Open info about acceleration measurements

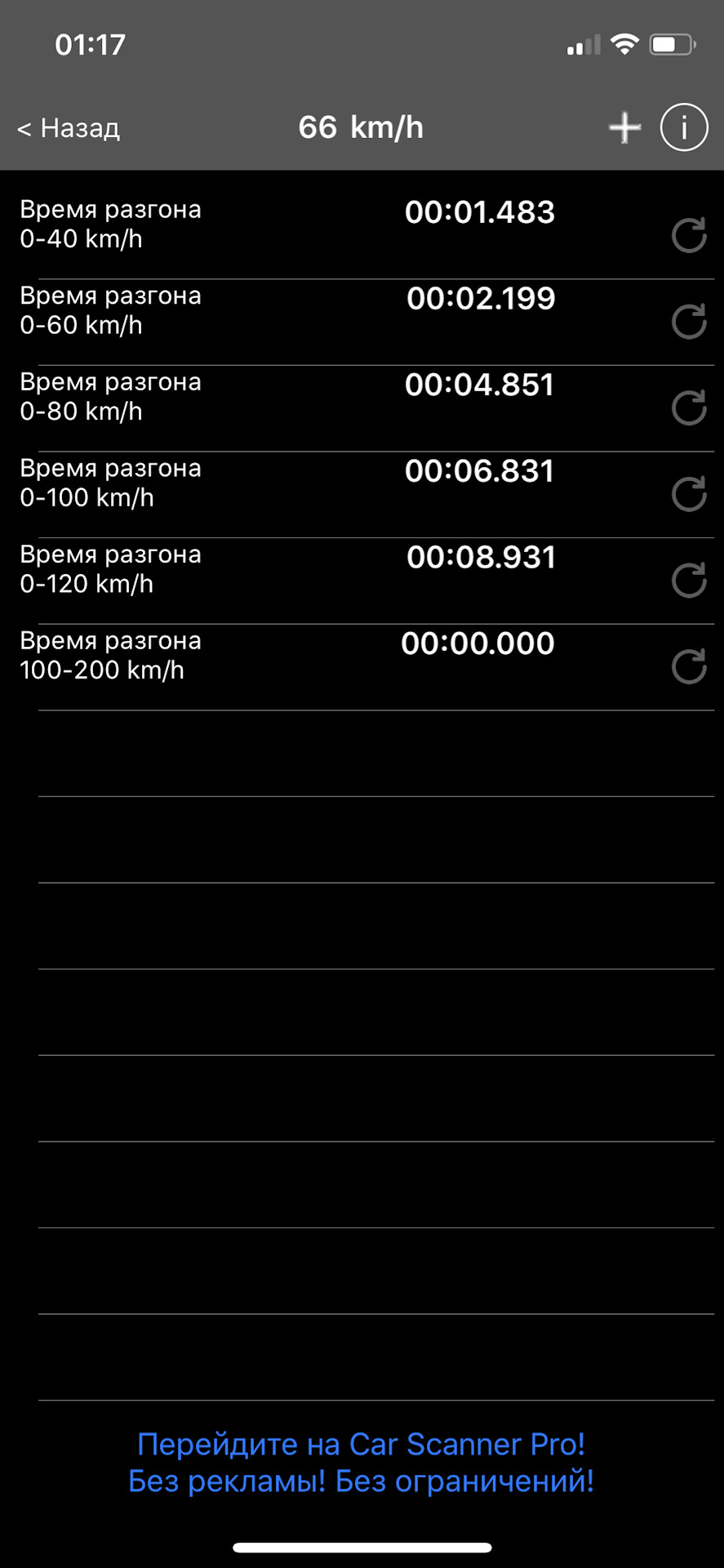pyautogui.click(x=682, y=127)
